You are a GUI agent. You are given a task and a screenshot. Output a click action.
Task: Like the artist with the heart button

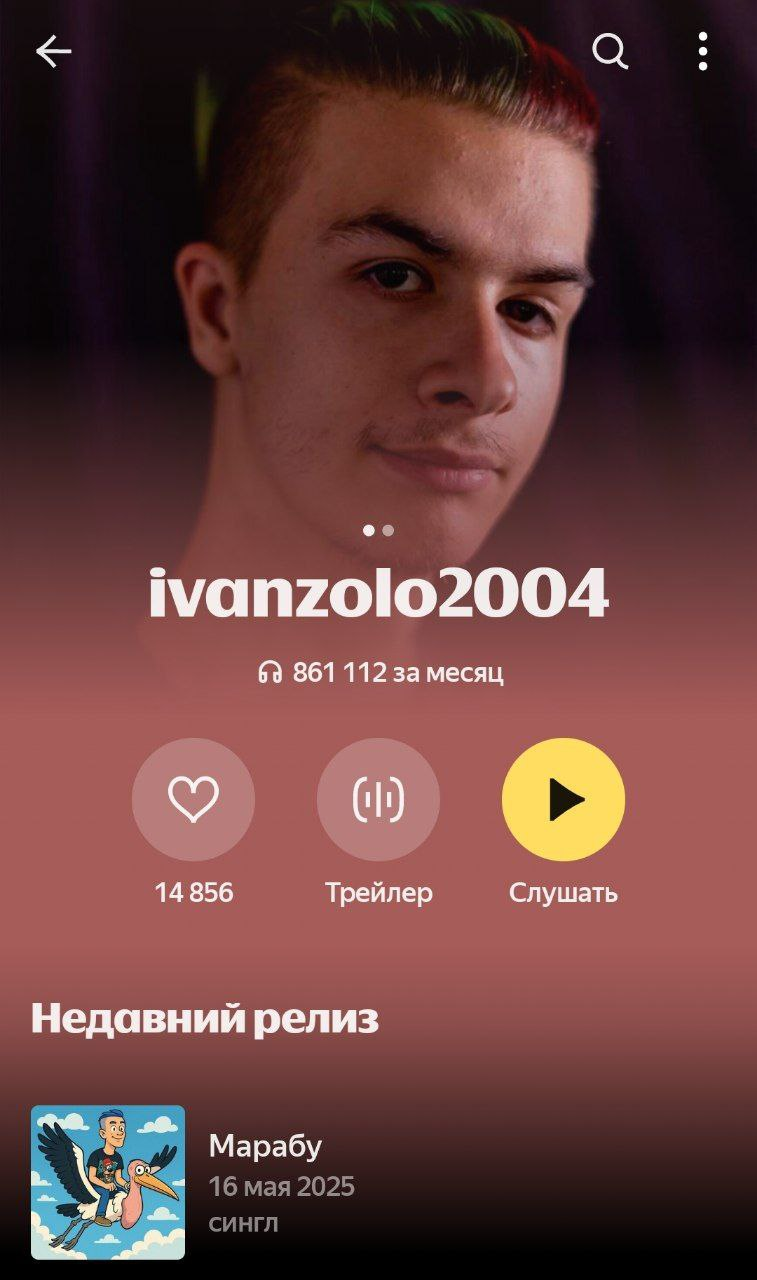193,799
